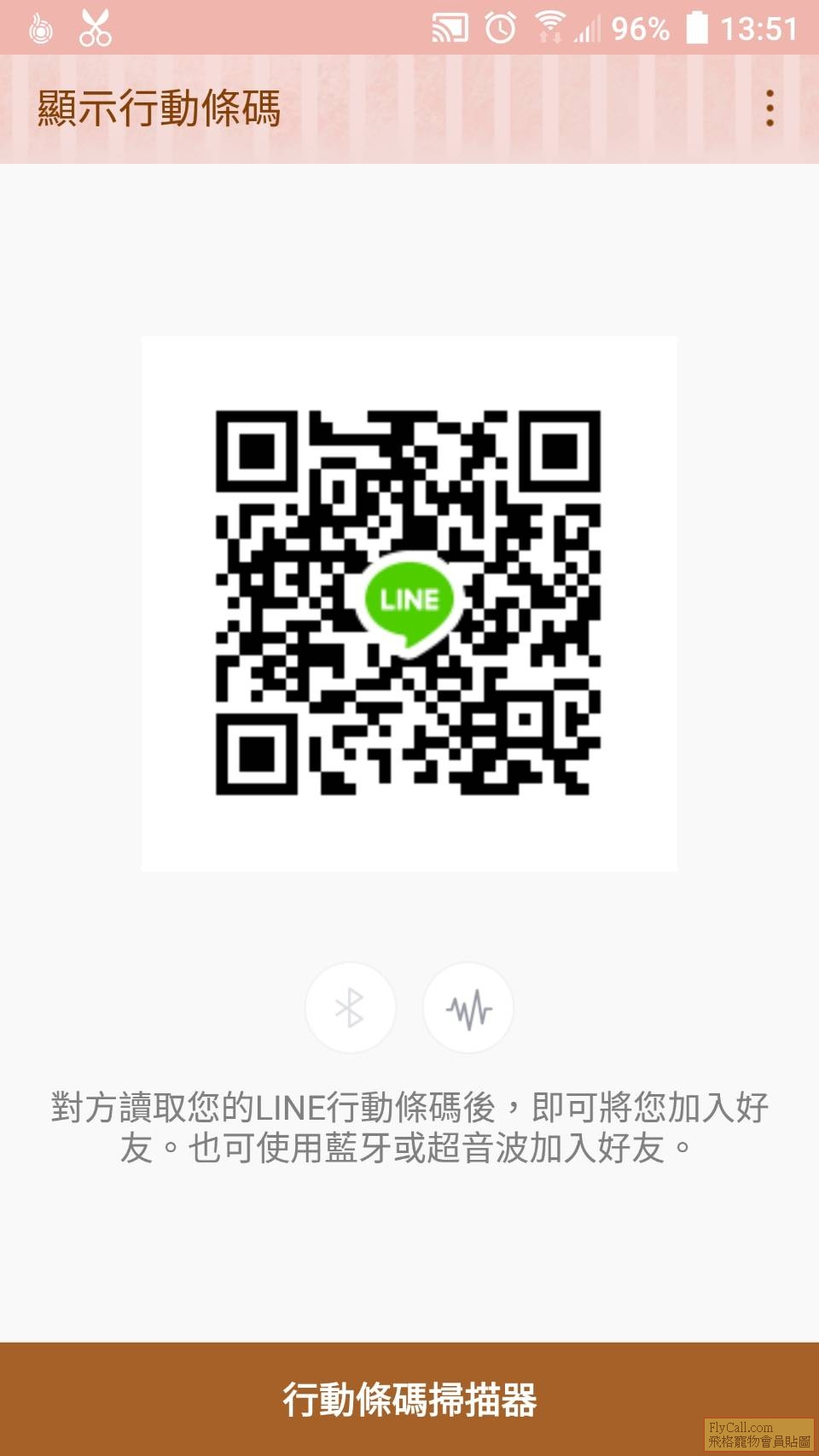Open the three-dot overflow menu
Viewport: 819px width, 1456px height.
click(770, 108)
